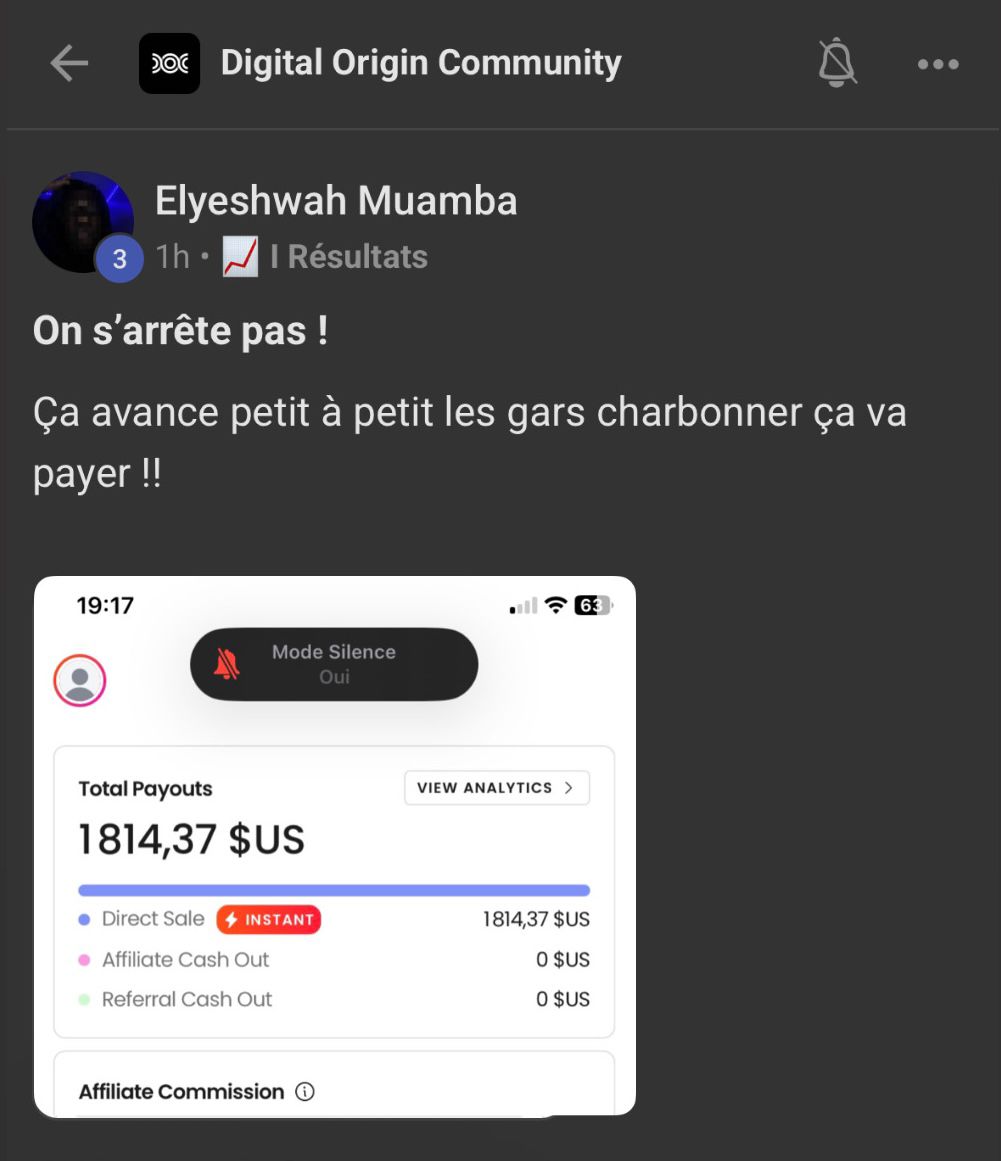Open the three-dot overflow menu

tap(937, 64)
